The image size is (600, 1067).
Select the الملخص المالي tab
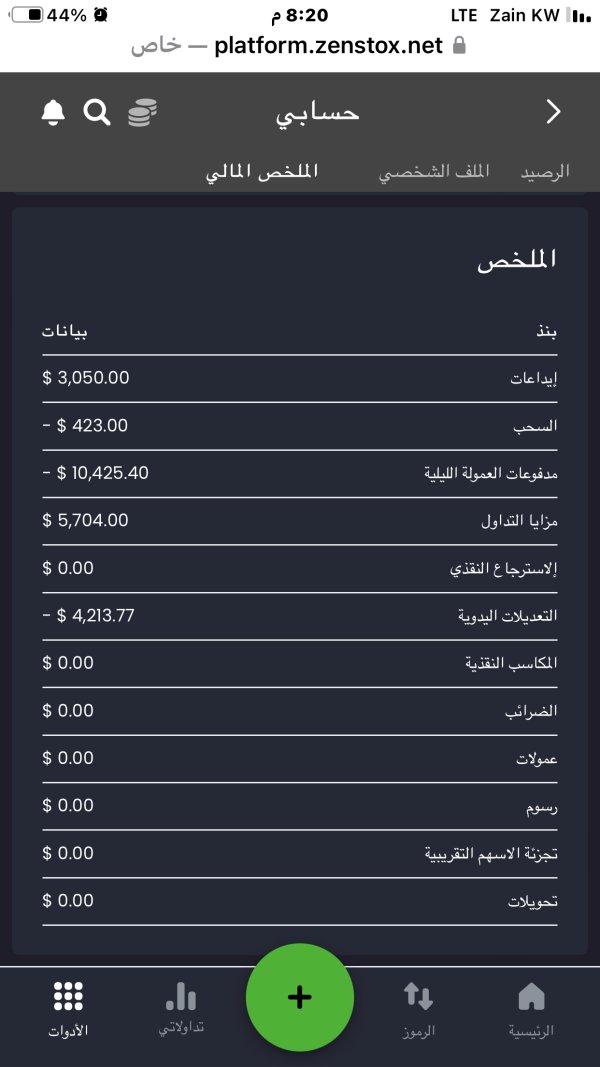[x=262, y=171]
